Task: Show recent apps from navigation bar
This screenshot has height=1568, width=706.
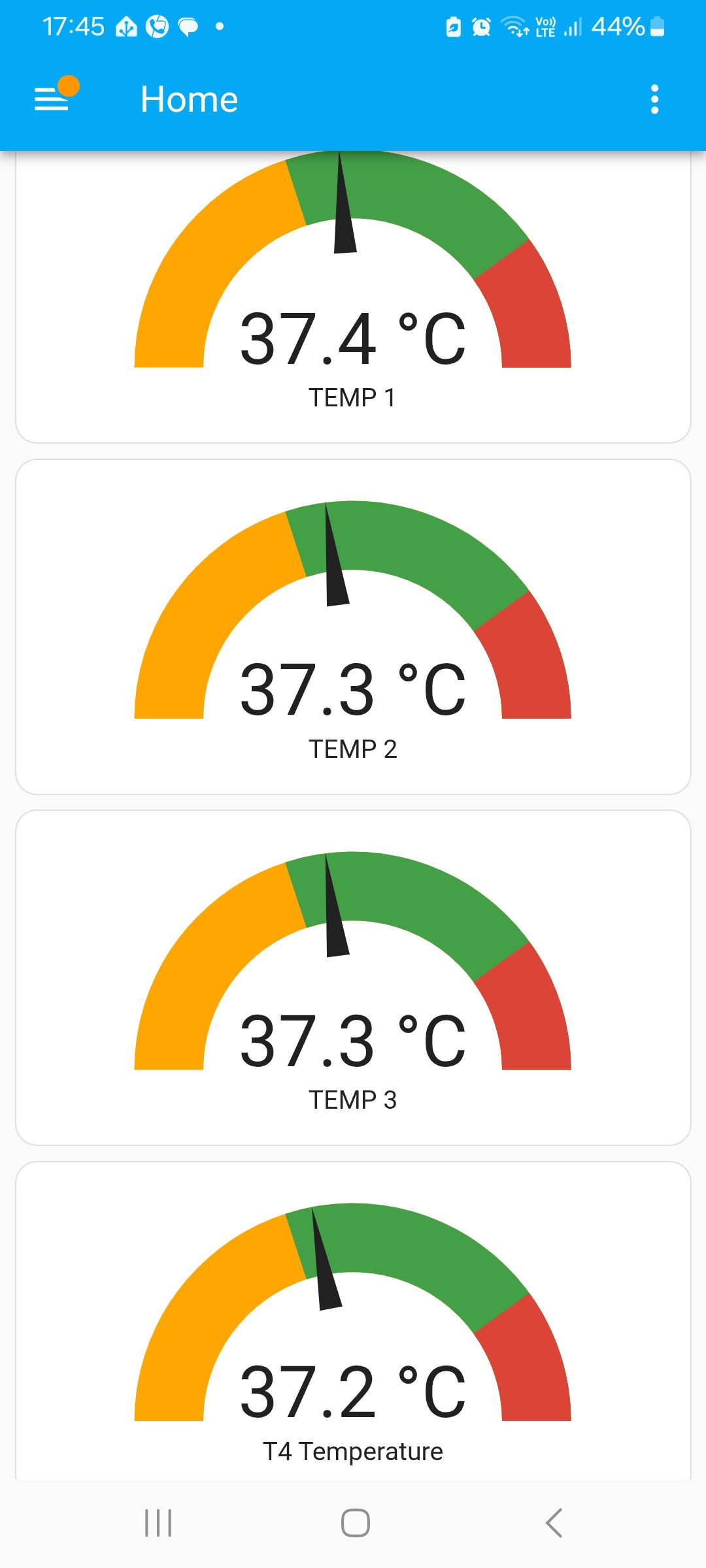Action: [158, 1523]
